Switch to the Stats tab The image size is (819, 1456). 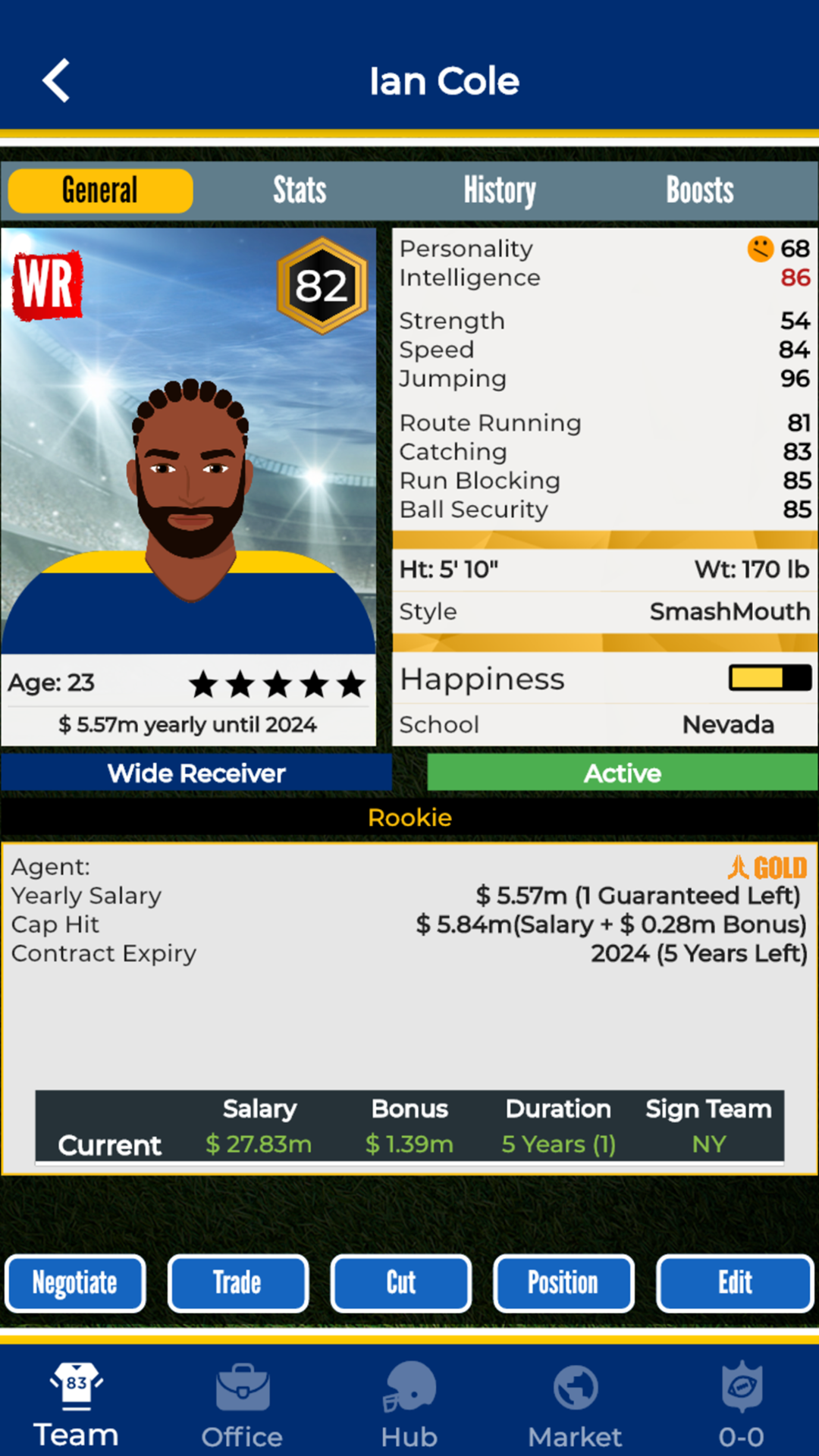(300, 190)
